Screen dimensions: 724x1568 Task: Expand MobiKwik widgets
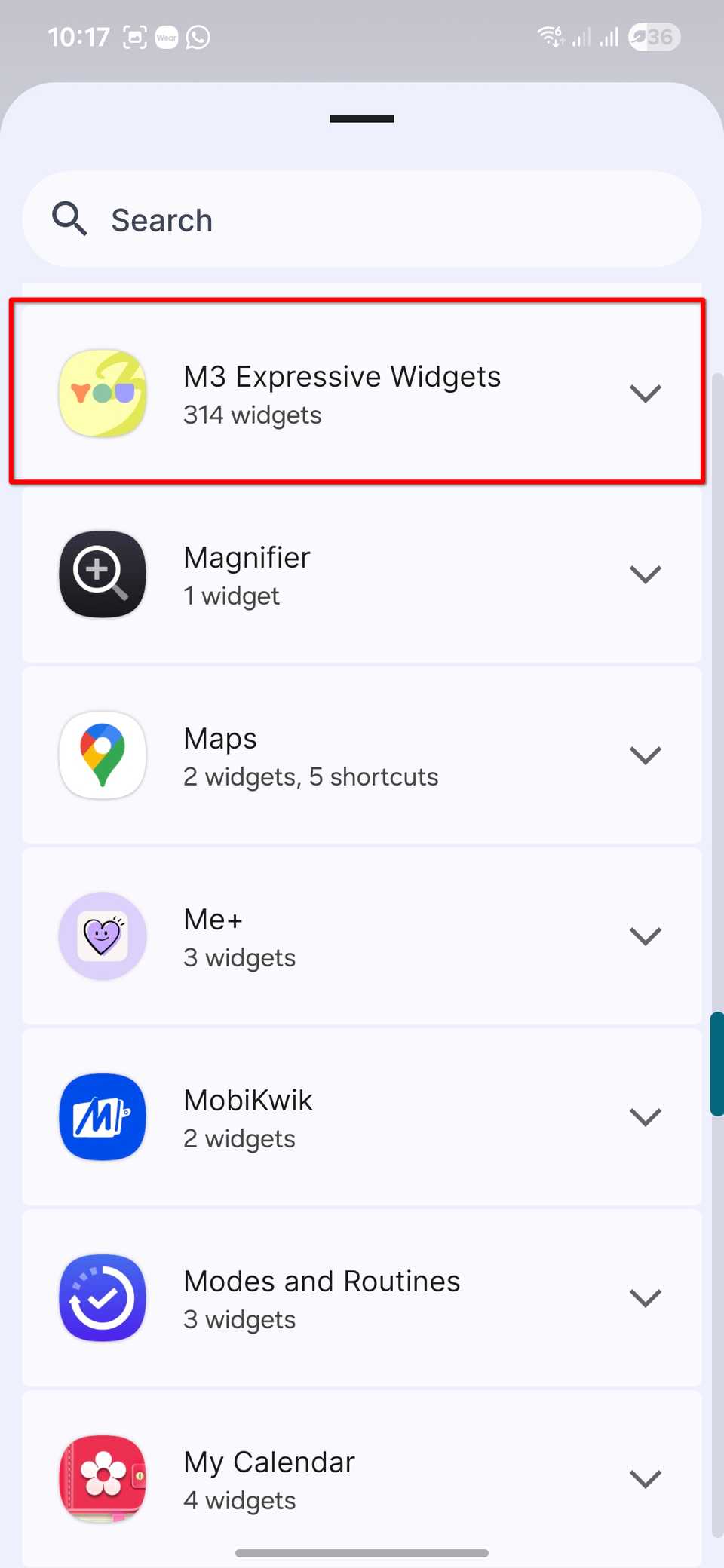click(x=362, y=1116)
